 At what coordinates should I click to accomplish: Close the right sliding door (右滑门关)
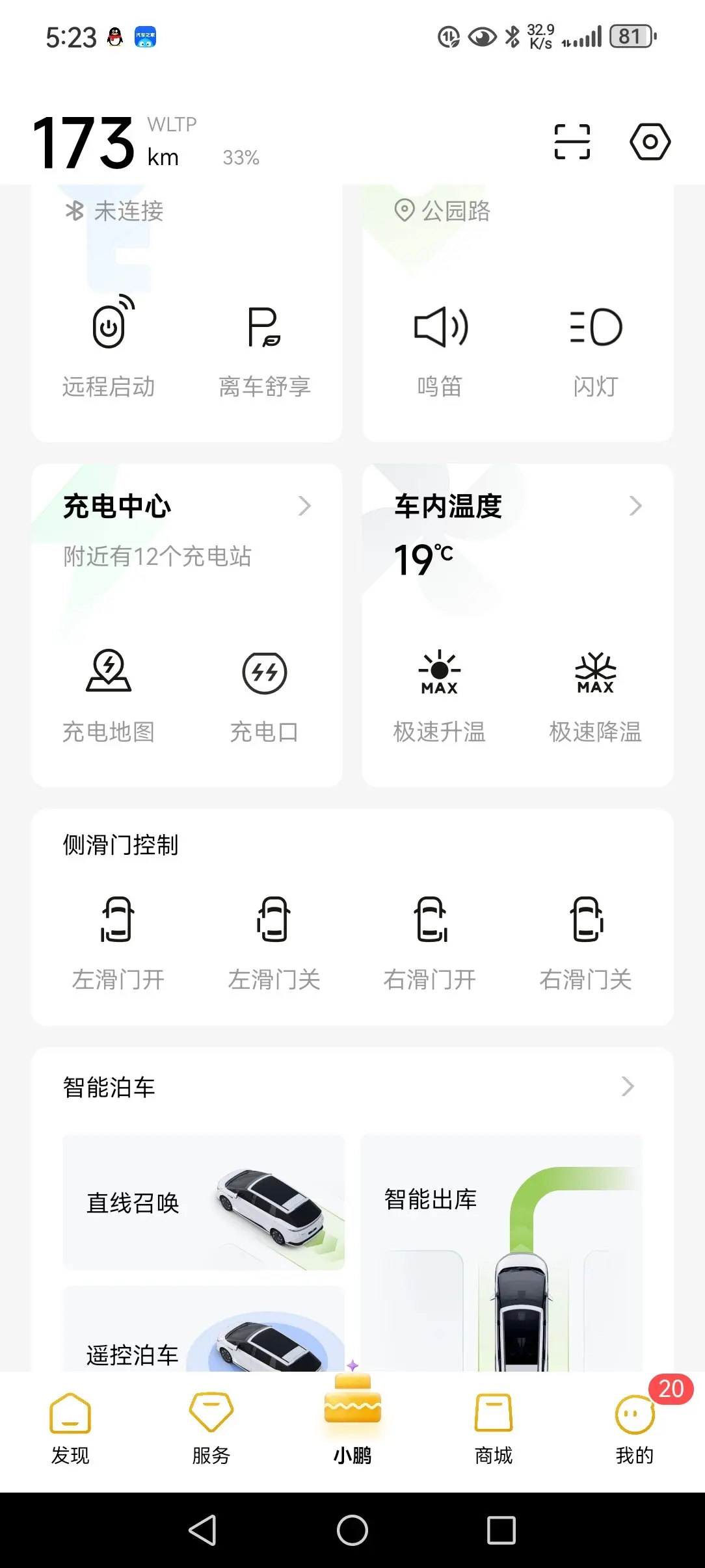pyautogui.click(x=586, y=941)
